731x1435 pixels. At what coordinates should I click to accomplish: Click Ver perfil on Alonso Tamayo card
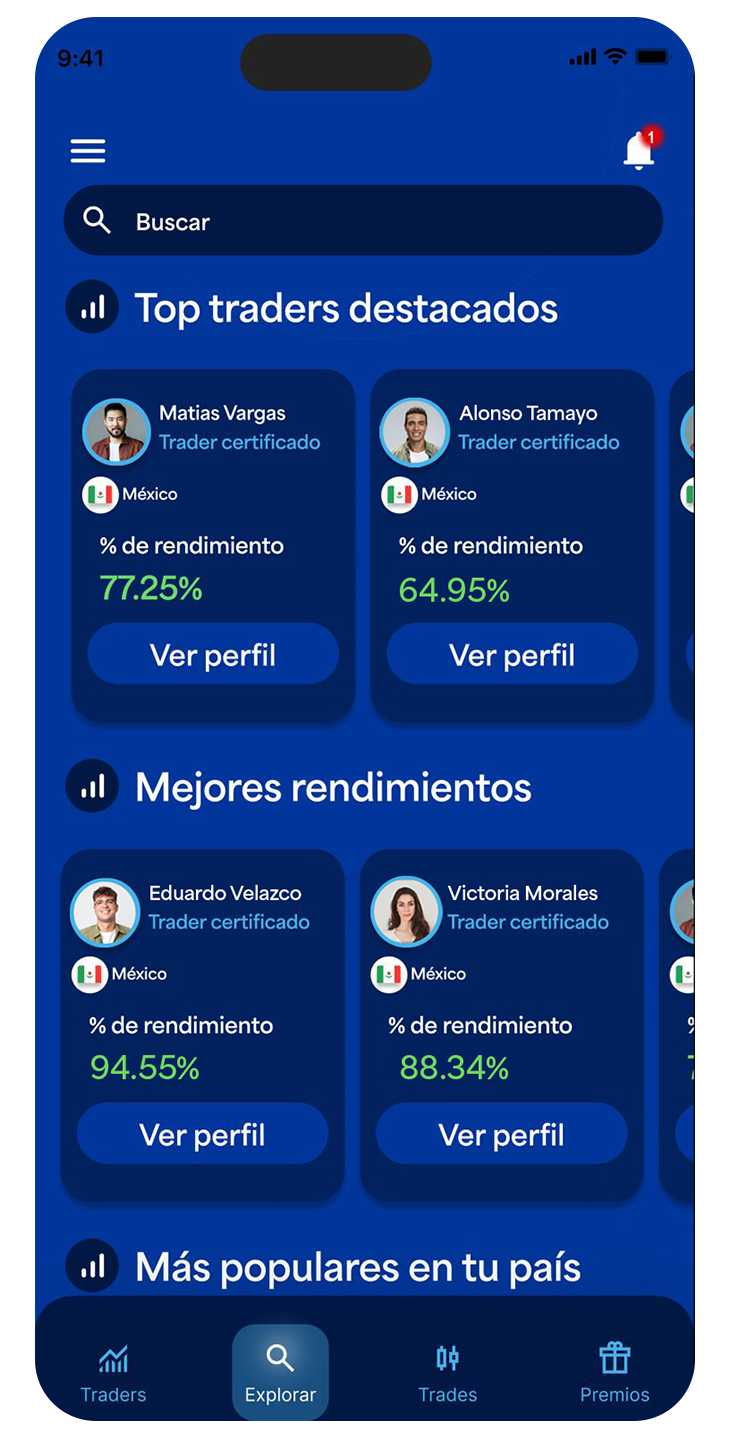[x=511, y=654]
